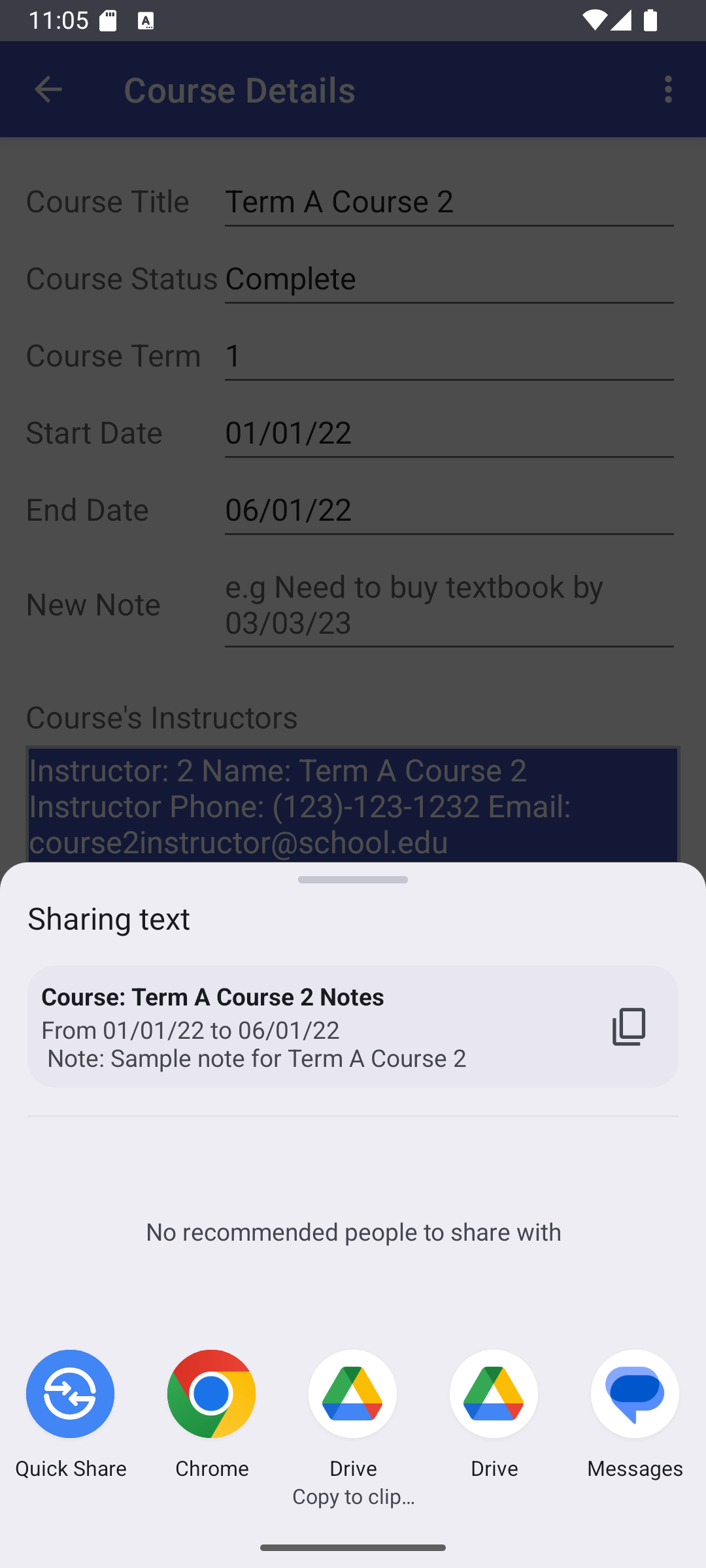Select the second Drive share icon
This screenshot has width=706, height=1568.
point(494,1394)
